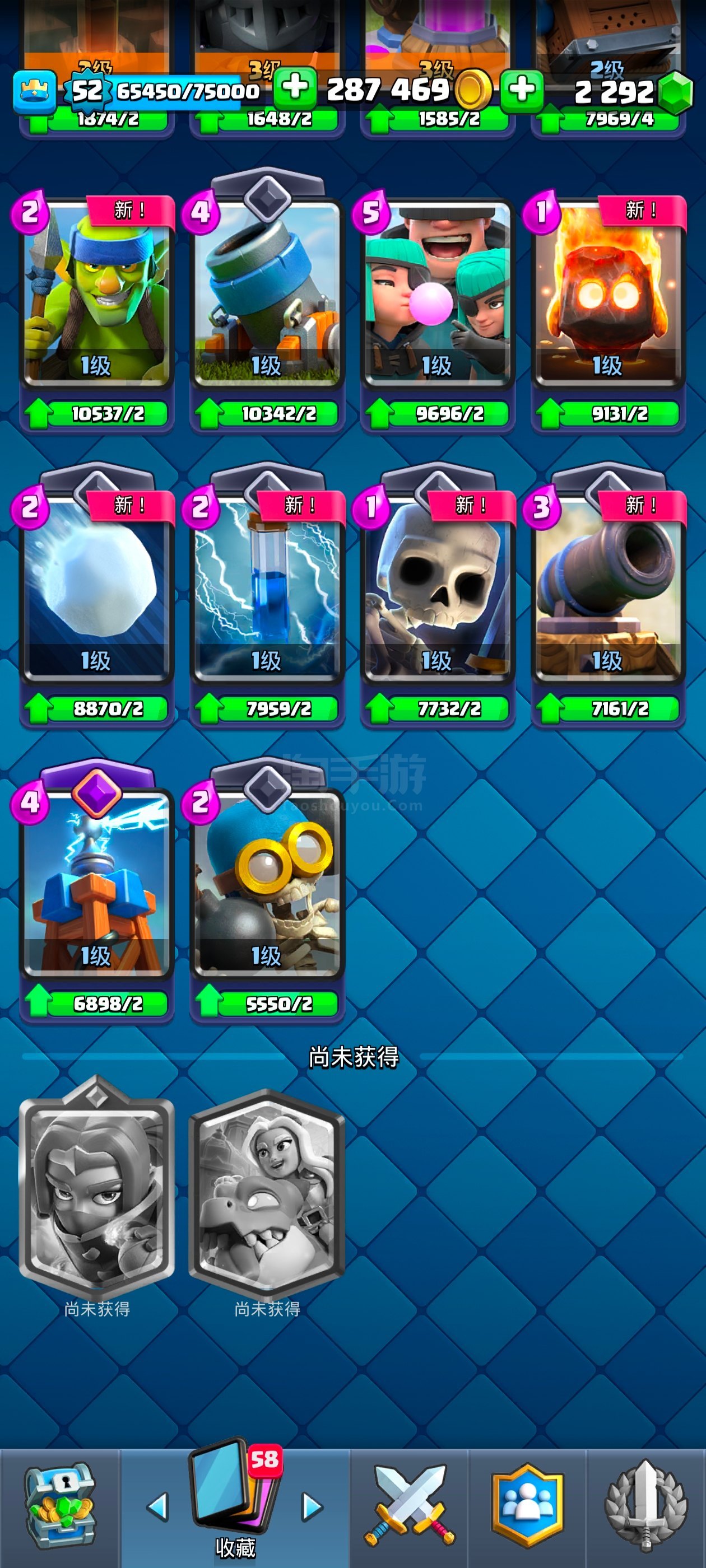The width and height of the screenshot is (706, 1568).
Task: Buy more gems with the plus button
Action: pyautogui.click(x=522, y=91)
